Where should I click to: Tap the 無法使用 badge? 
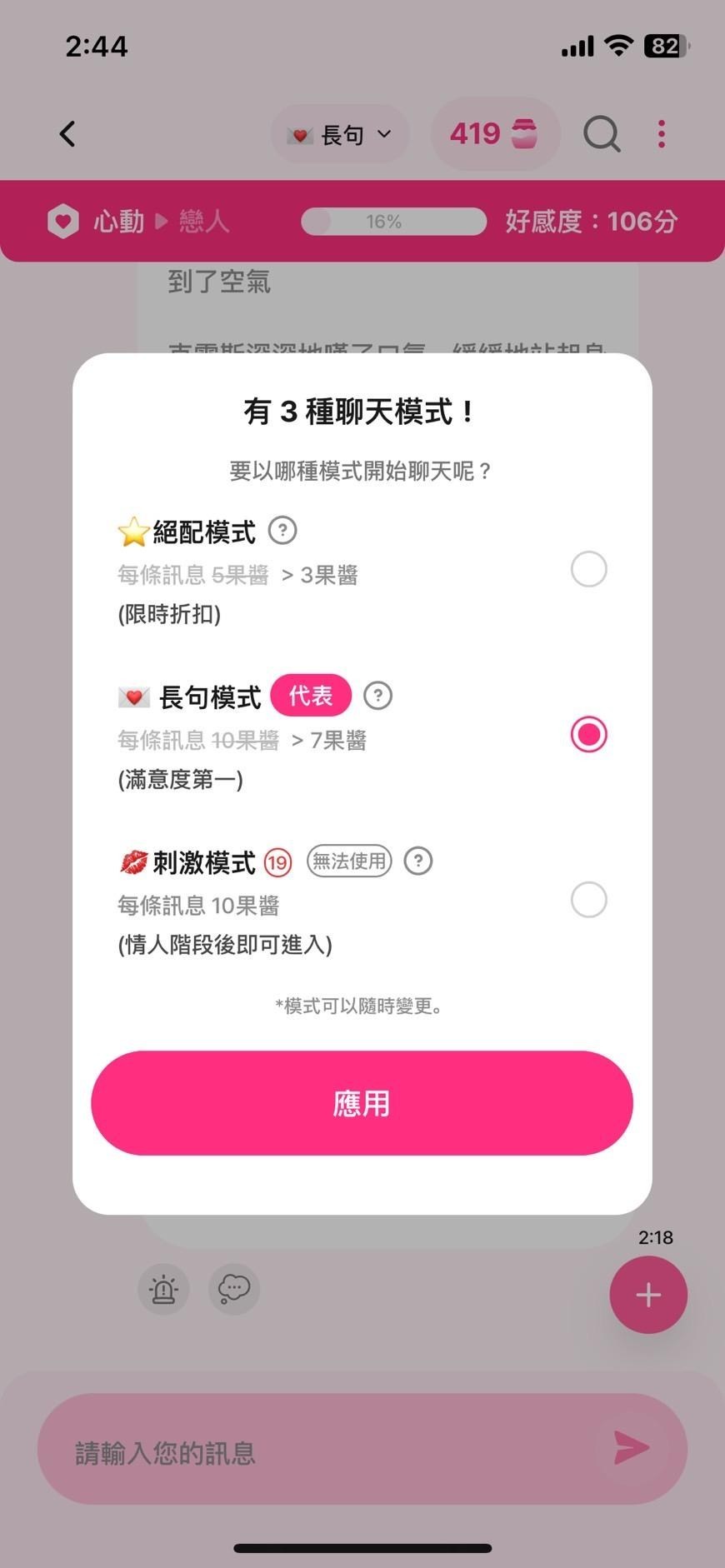pos(349,861)
